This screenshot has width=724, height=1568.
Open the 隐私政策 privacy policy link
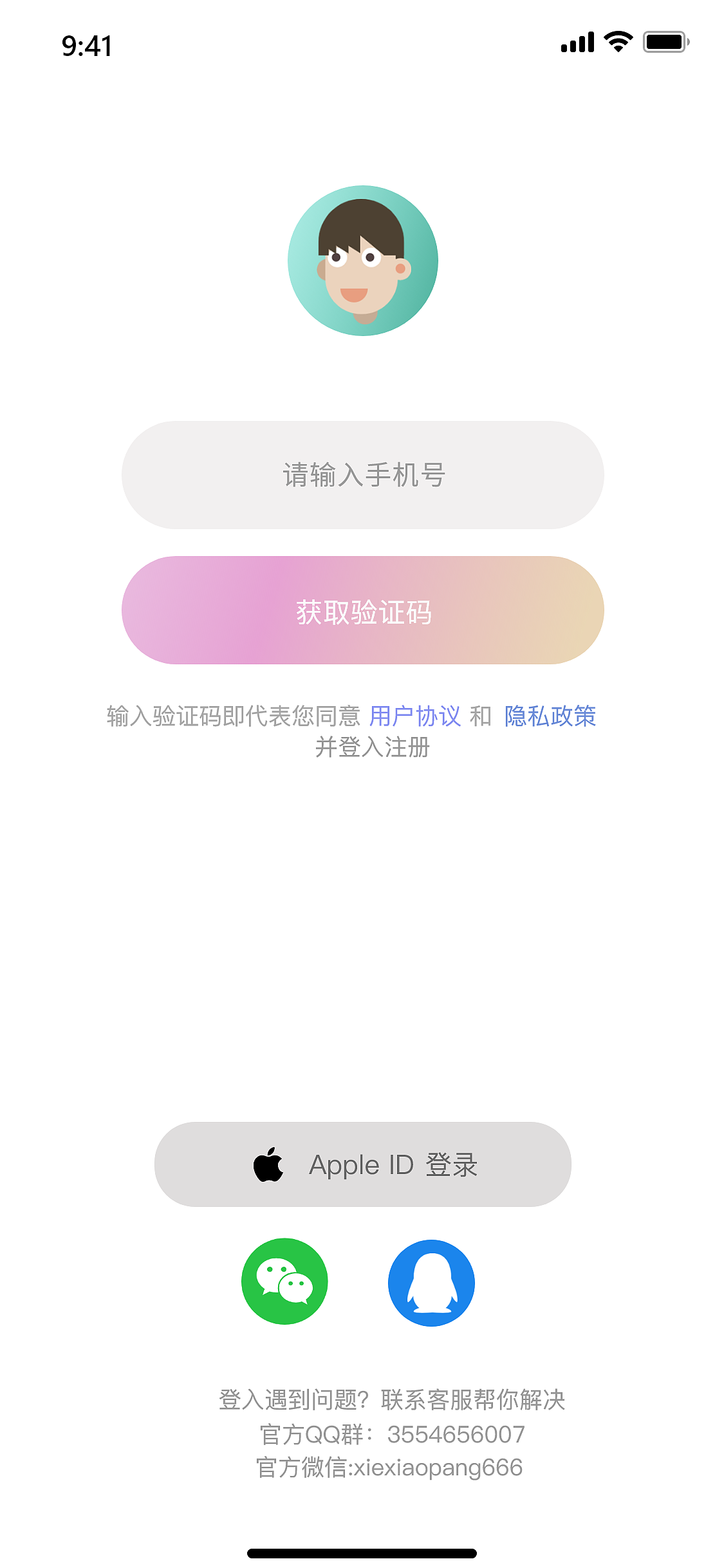[550, 716]
